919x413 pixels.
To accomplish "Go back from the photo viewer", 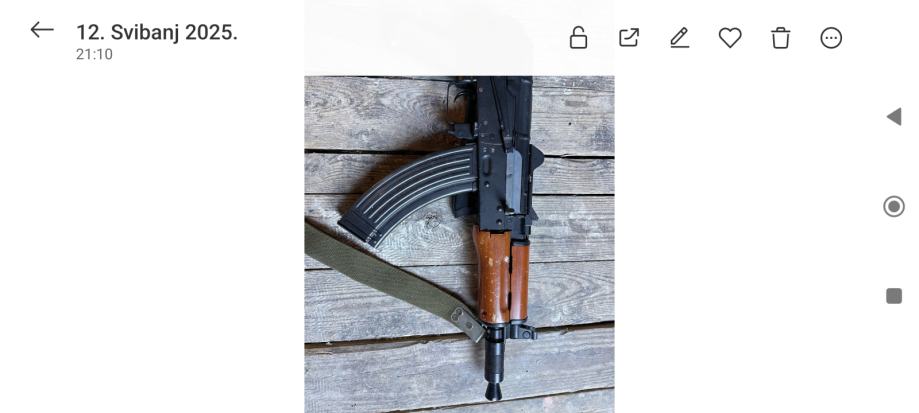I will click(42, 30).
